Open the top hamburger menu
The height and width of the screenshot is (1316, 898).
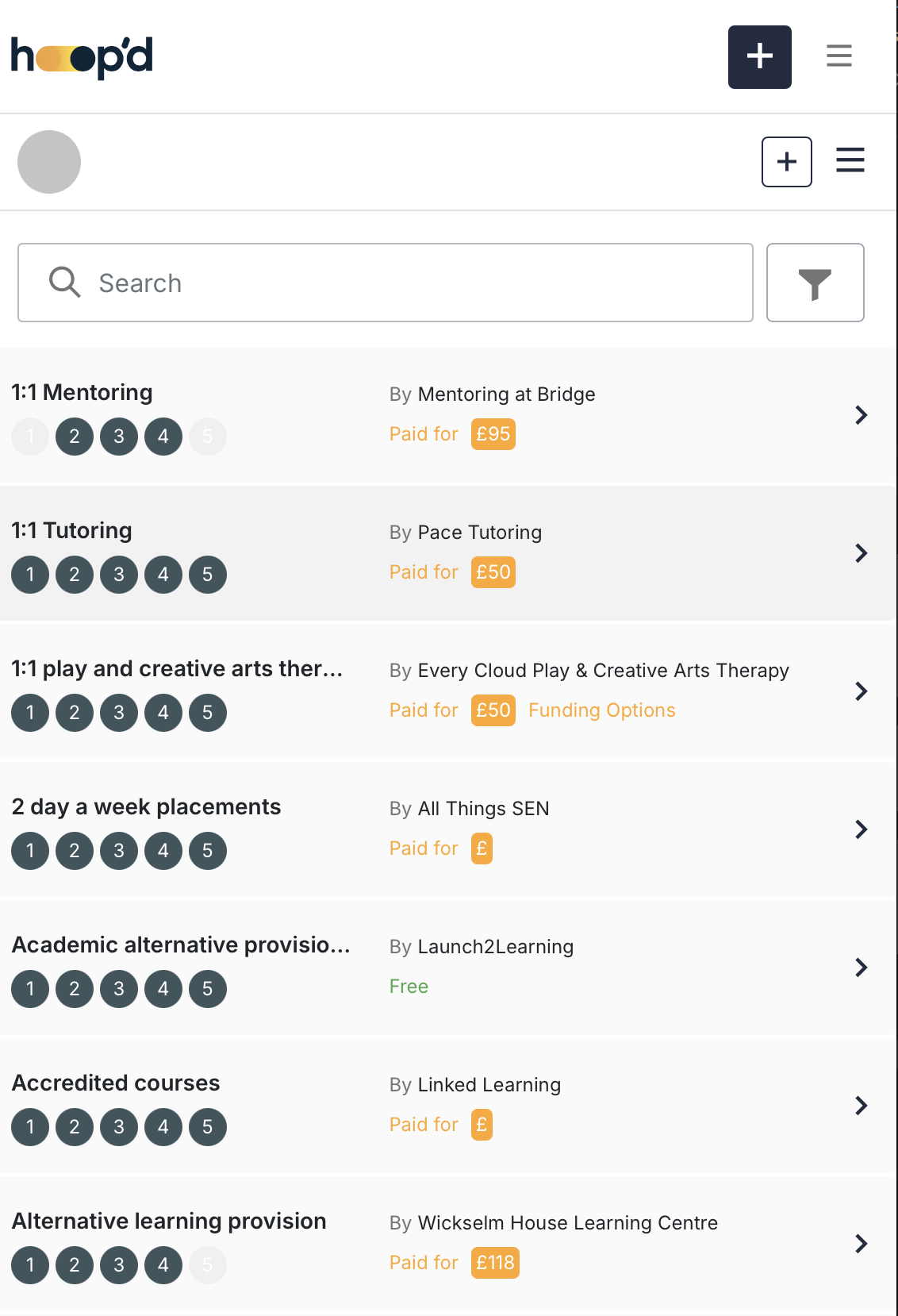839,56
